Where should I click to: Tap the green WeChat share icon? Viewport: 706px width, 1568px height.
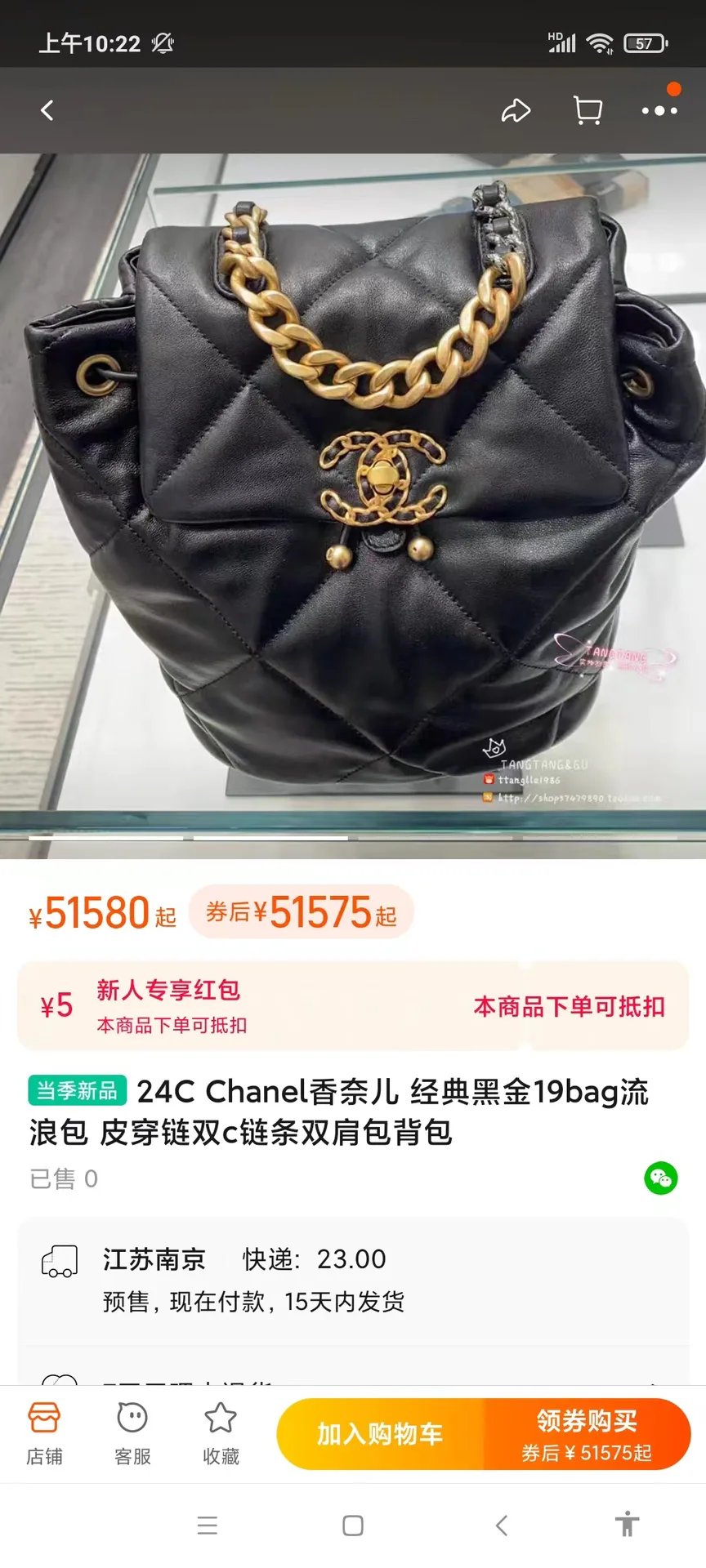661,1178
